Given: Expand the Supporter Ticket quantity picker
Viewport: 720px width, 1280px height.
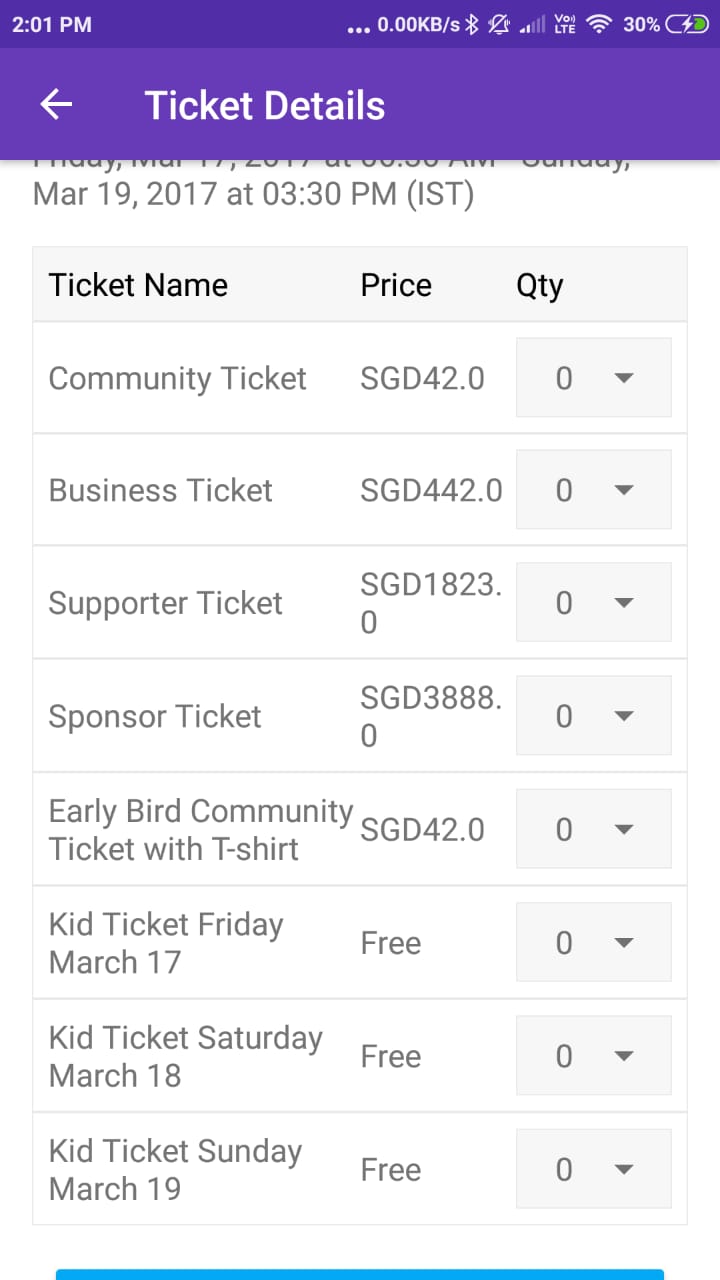Looking at the screenshot, I should (594, 603).
